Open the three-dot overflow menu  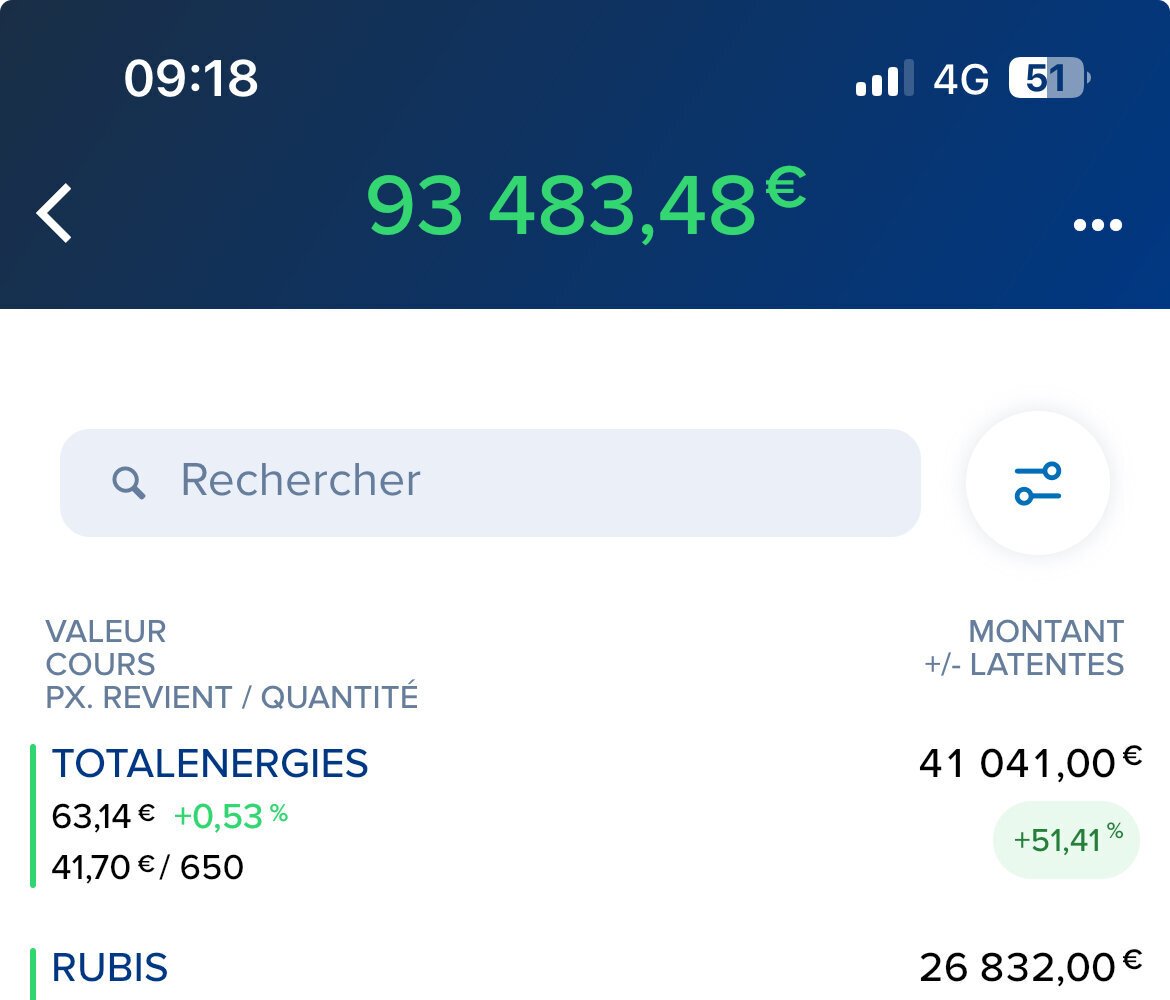[1097, 225]
